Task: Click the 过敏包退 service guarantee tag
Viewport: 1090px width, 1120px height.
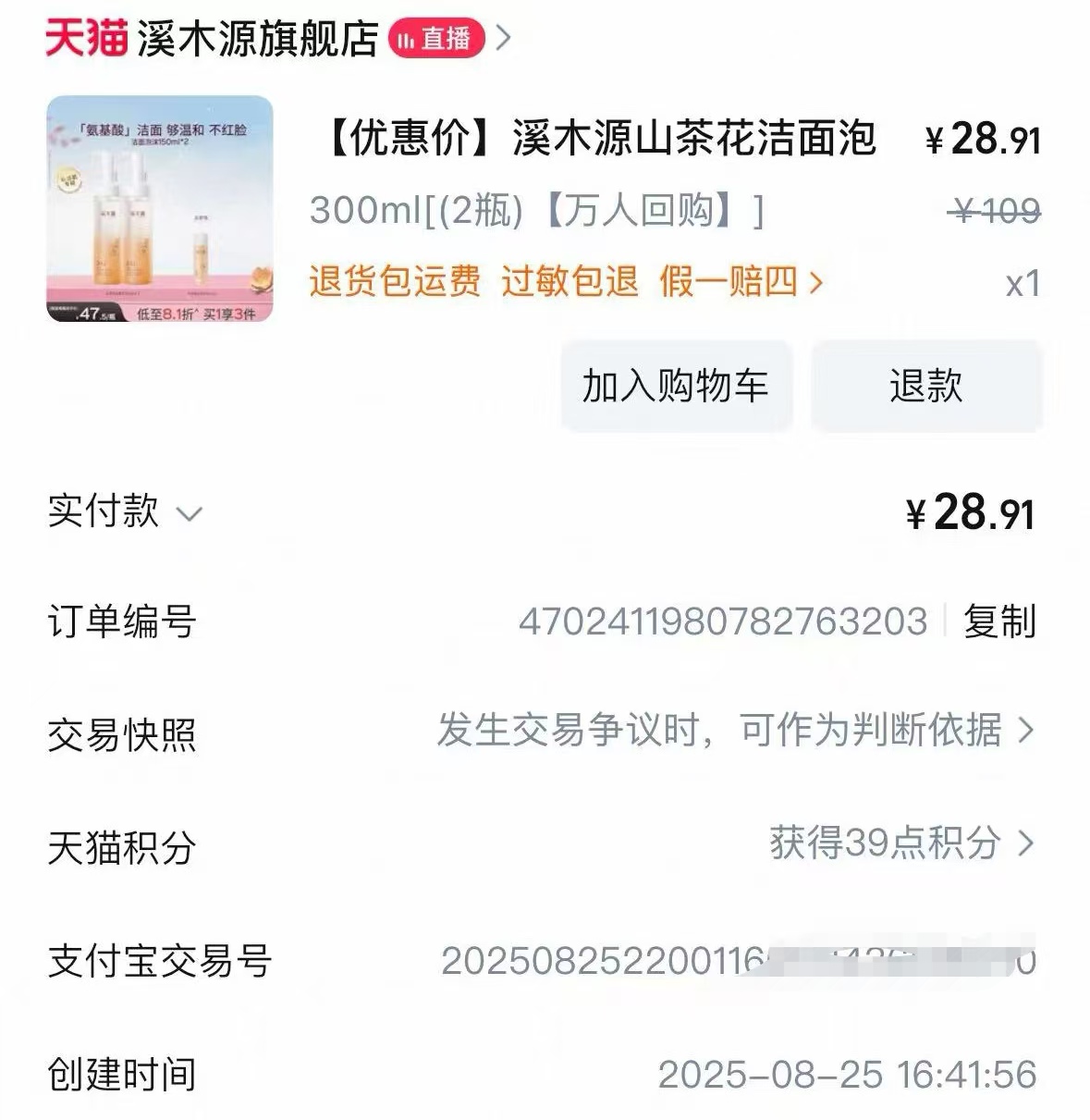Action: 569,284
